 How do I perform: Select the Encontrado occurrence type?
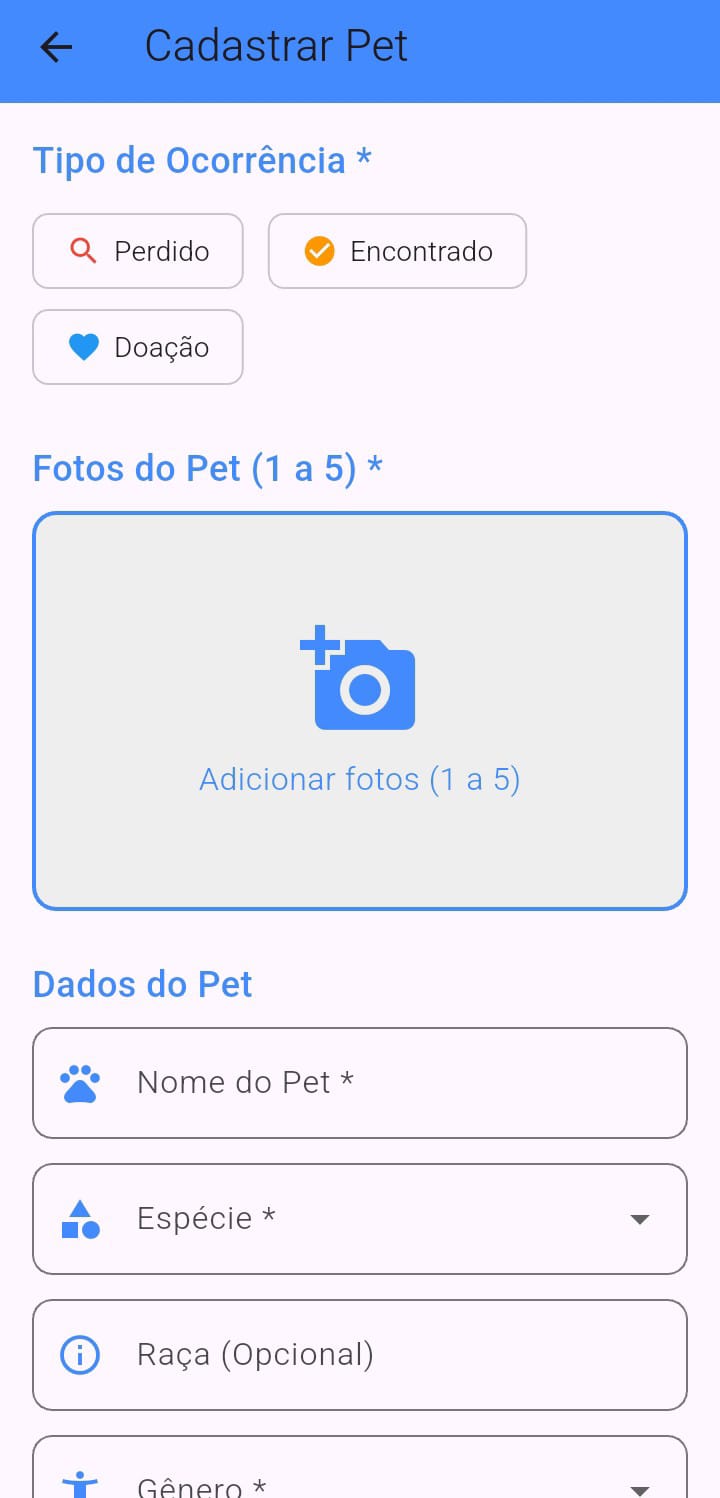pyautogui.click(x=397, y=251)
